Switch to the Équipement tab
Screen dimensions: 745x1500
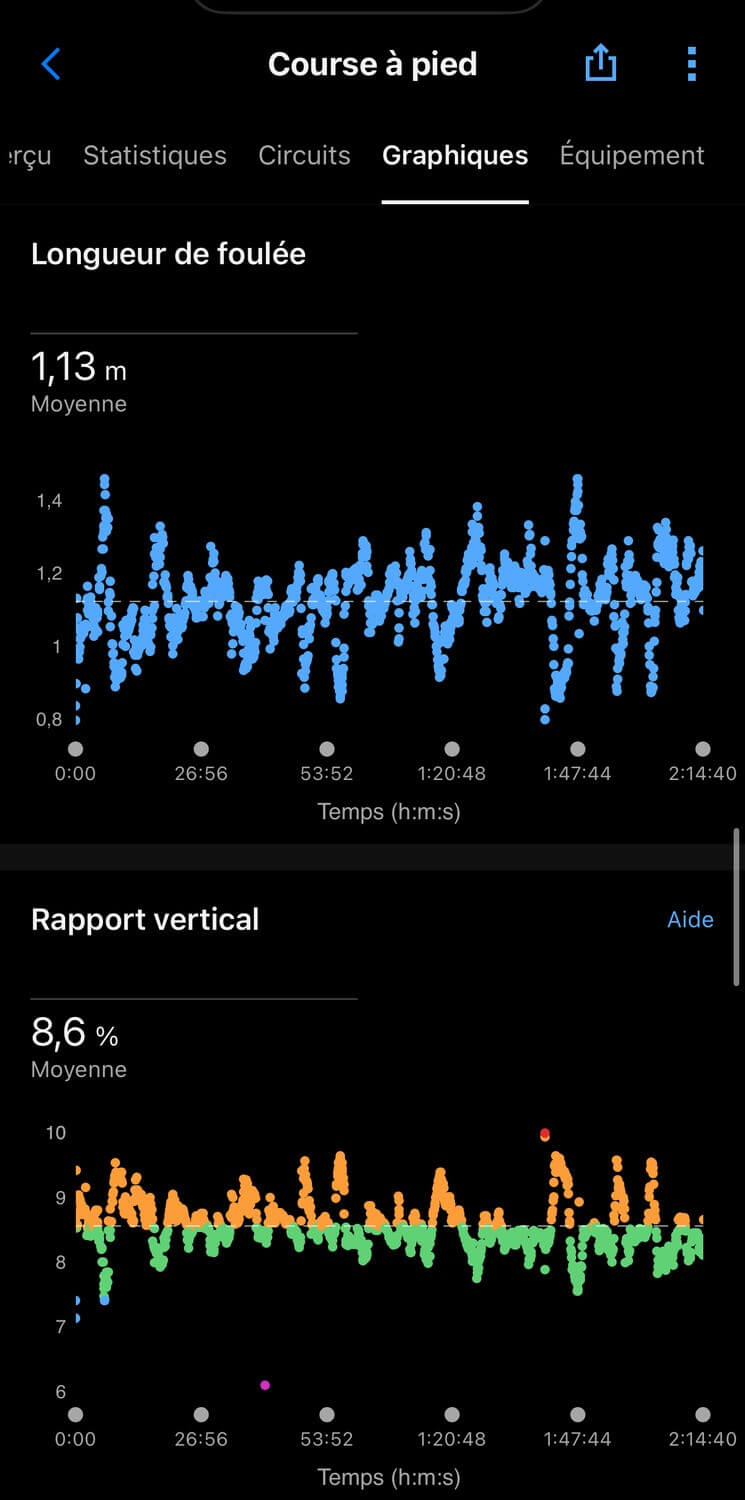(632, 155)
